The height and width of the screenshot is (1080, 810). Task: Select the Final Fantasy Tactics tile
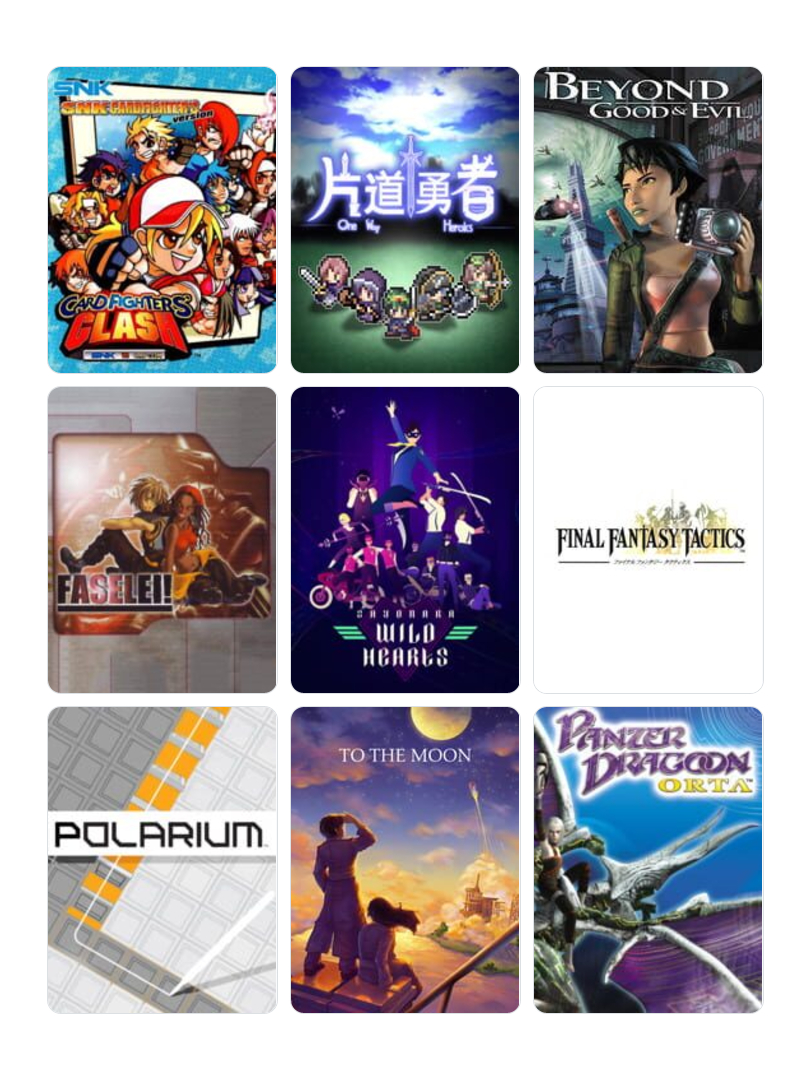click(648, 540)
